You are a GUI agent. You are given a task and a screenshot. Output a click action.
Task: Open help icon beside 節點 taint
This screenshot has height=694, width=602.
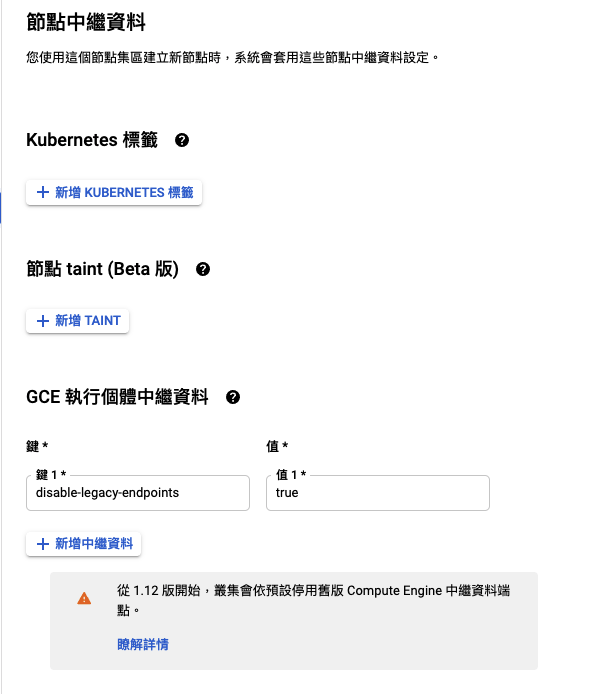(203, 269)
